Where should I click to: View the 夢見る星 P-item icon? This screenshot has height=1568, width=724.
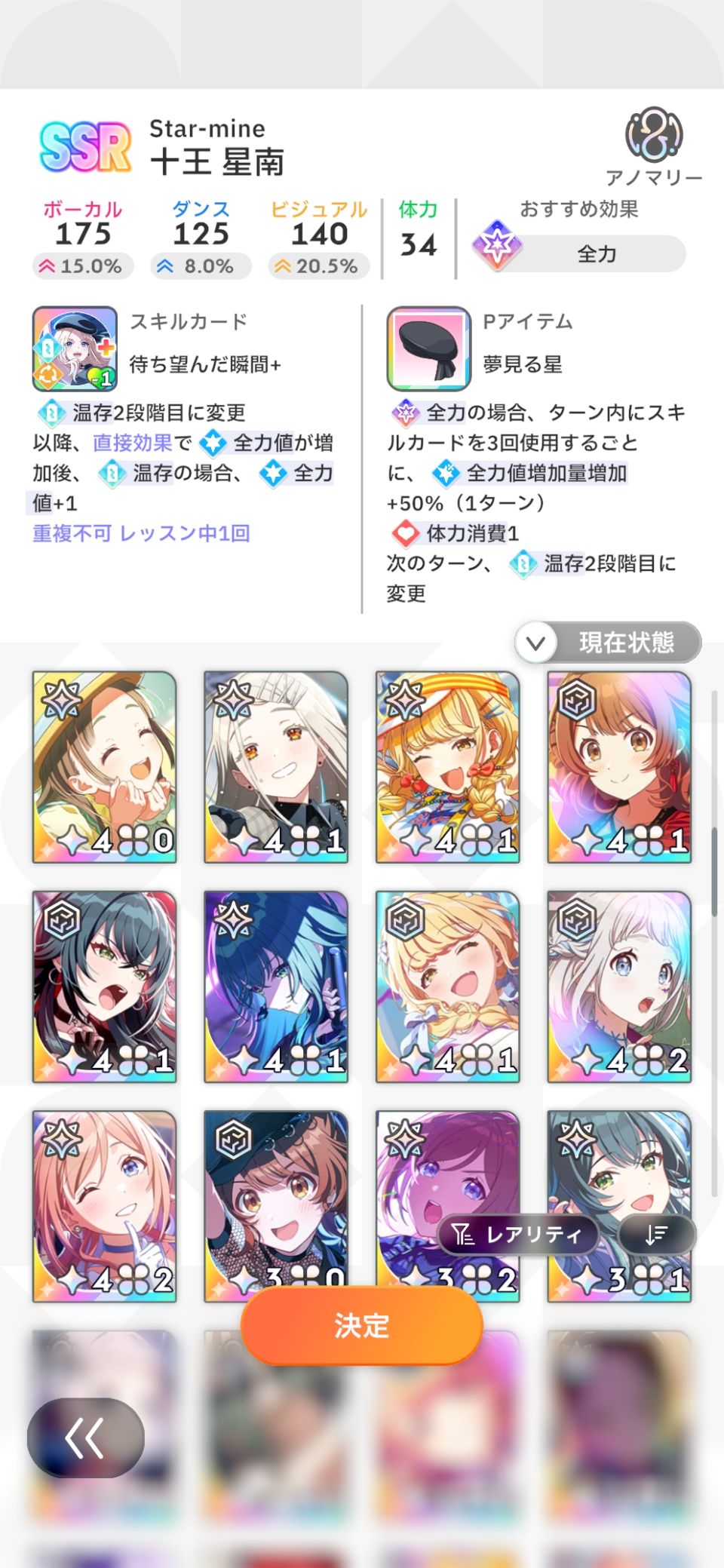[428, 348]
